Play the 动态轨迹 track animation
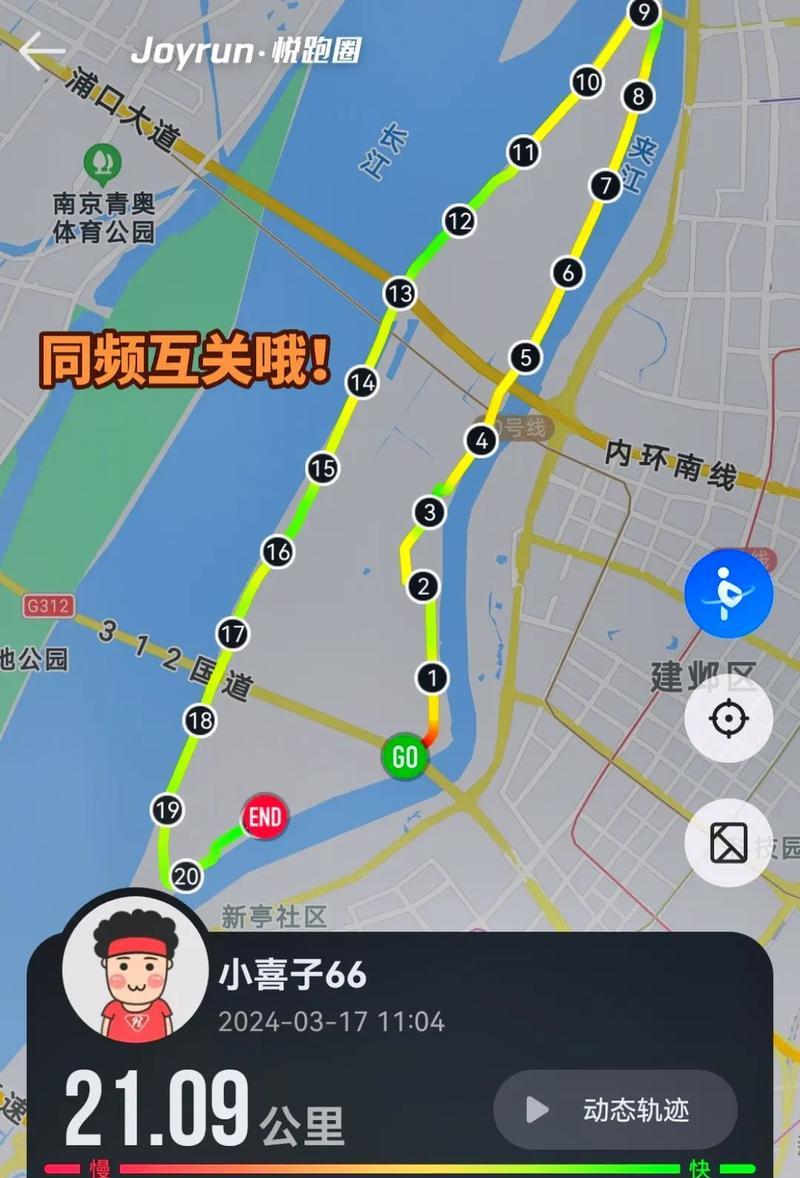This screenshot has width=800, height=1178. tap(615, 1109)
